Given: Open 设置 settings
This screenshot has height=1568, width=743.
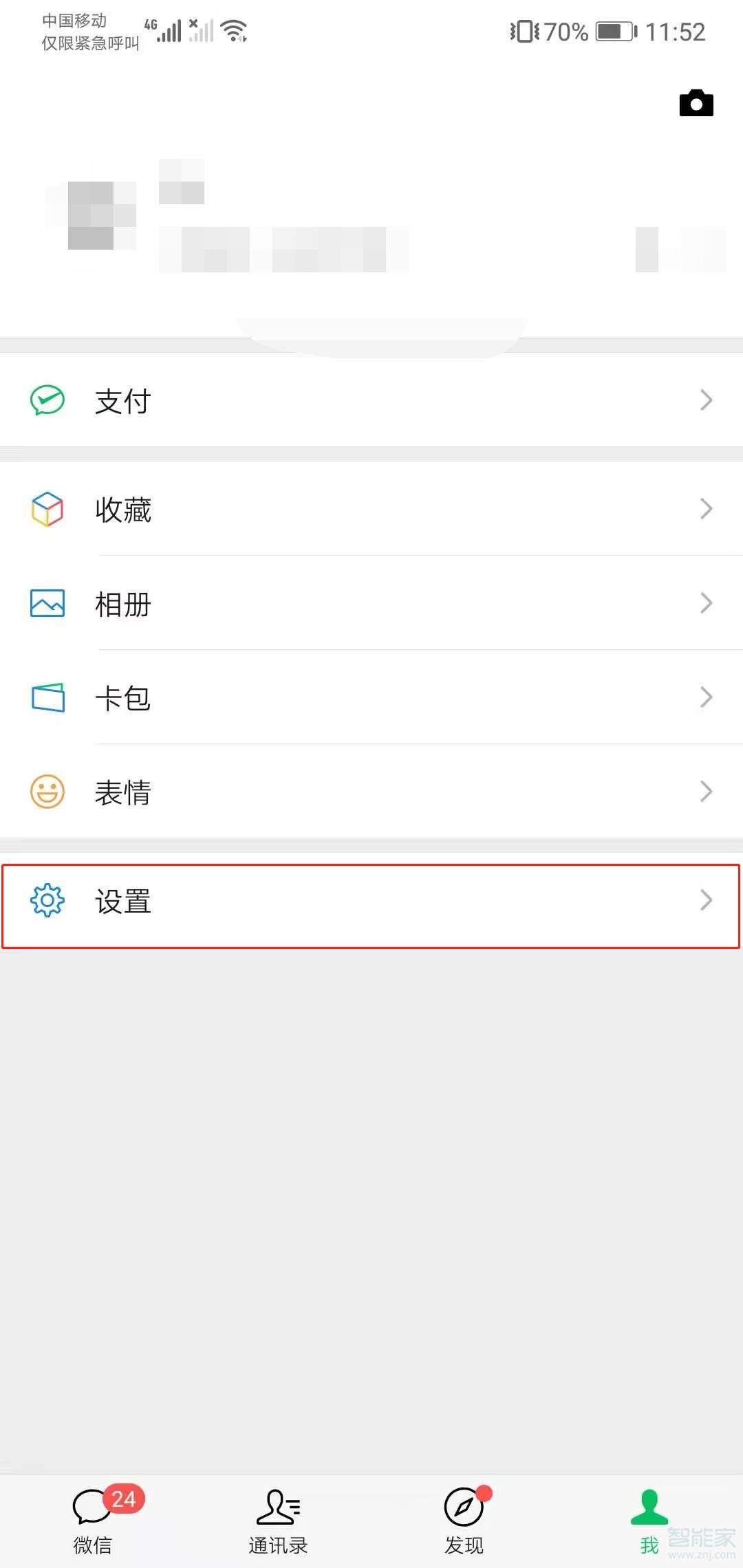Looking at the screenshot, I should coord(371,900).
